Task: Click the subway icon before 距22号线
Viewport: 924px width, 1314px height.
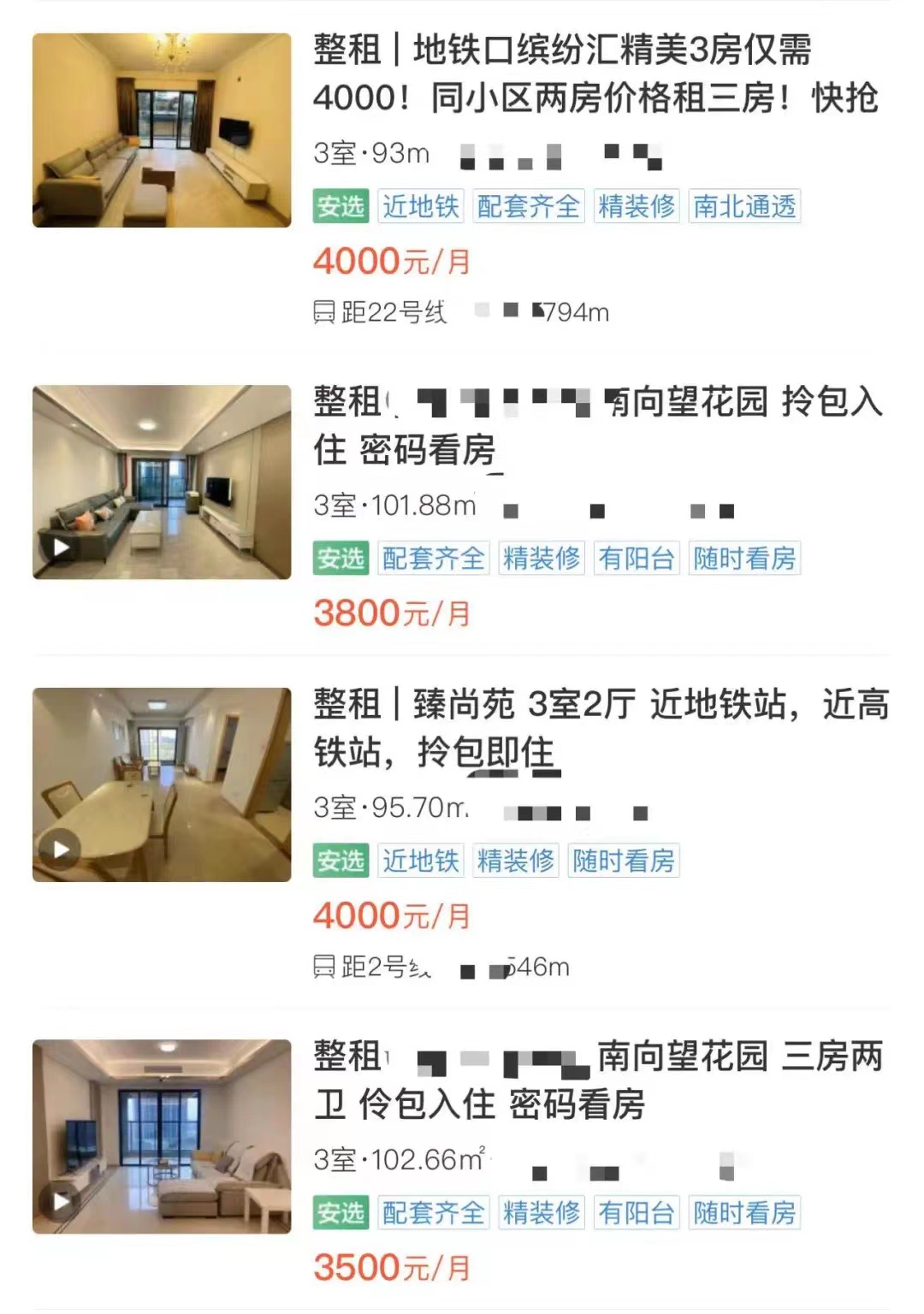Action: [x=324, y=313]
